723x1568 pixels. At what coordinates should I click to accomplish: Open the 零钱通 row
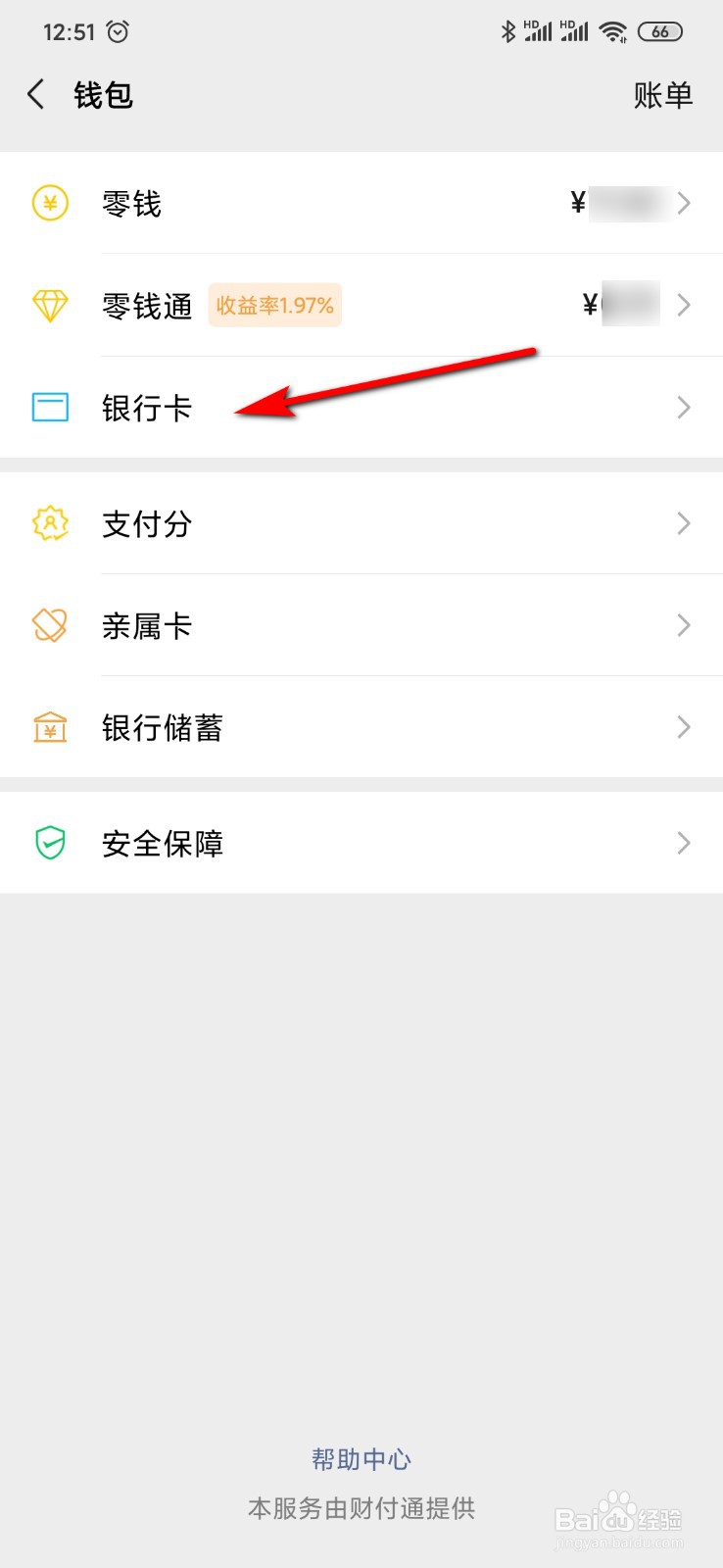[361, 306]
